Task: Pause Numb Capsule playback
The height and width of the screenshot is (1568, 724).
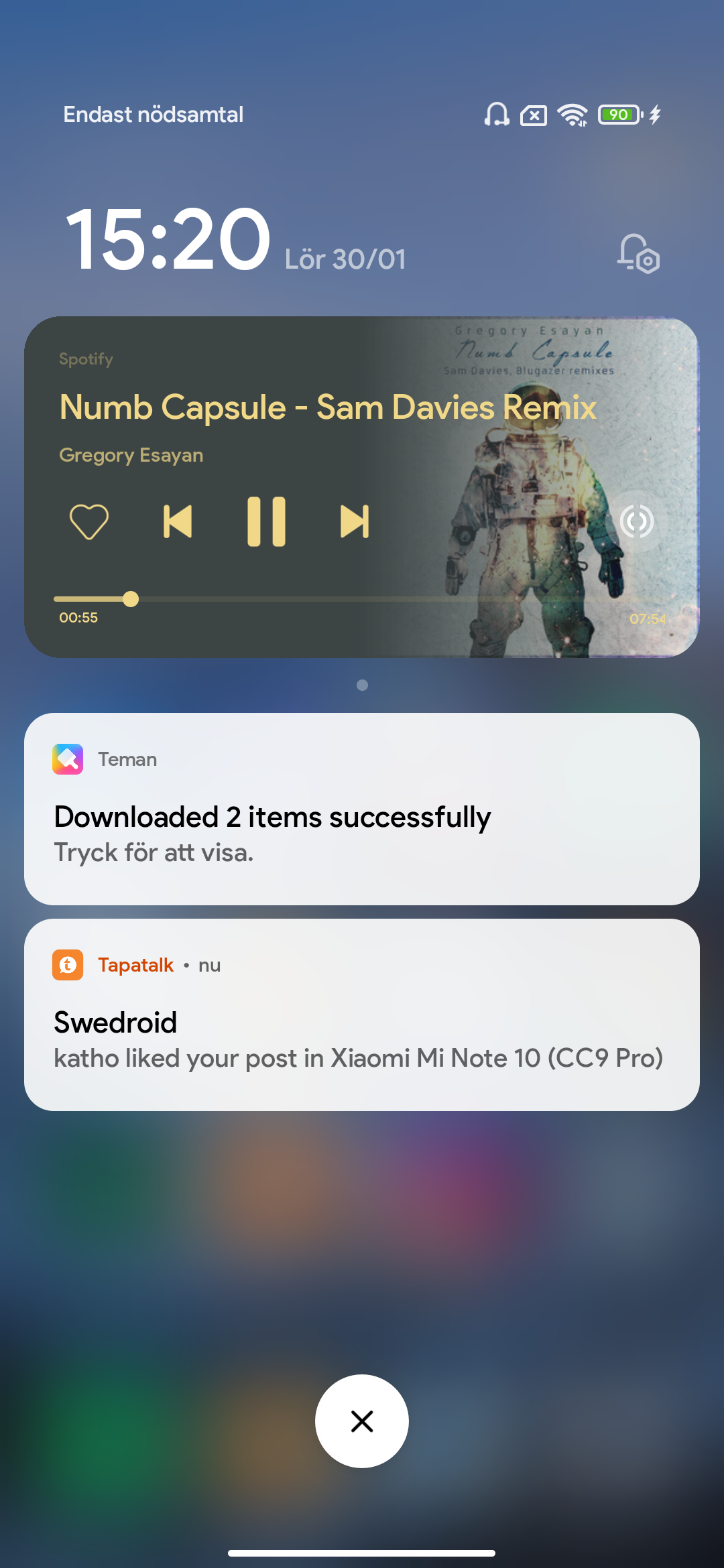Action: click(x=266, y=521)
